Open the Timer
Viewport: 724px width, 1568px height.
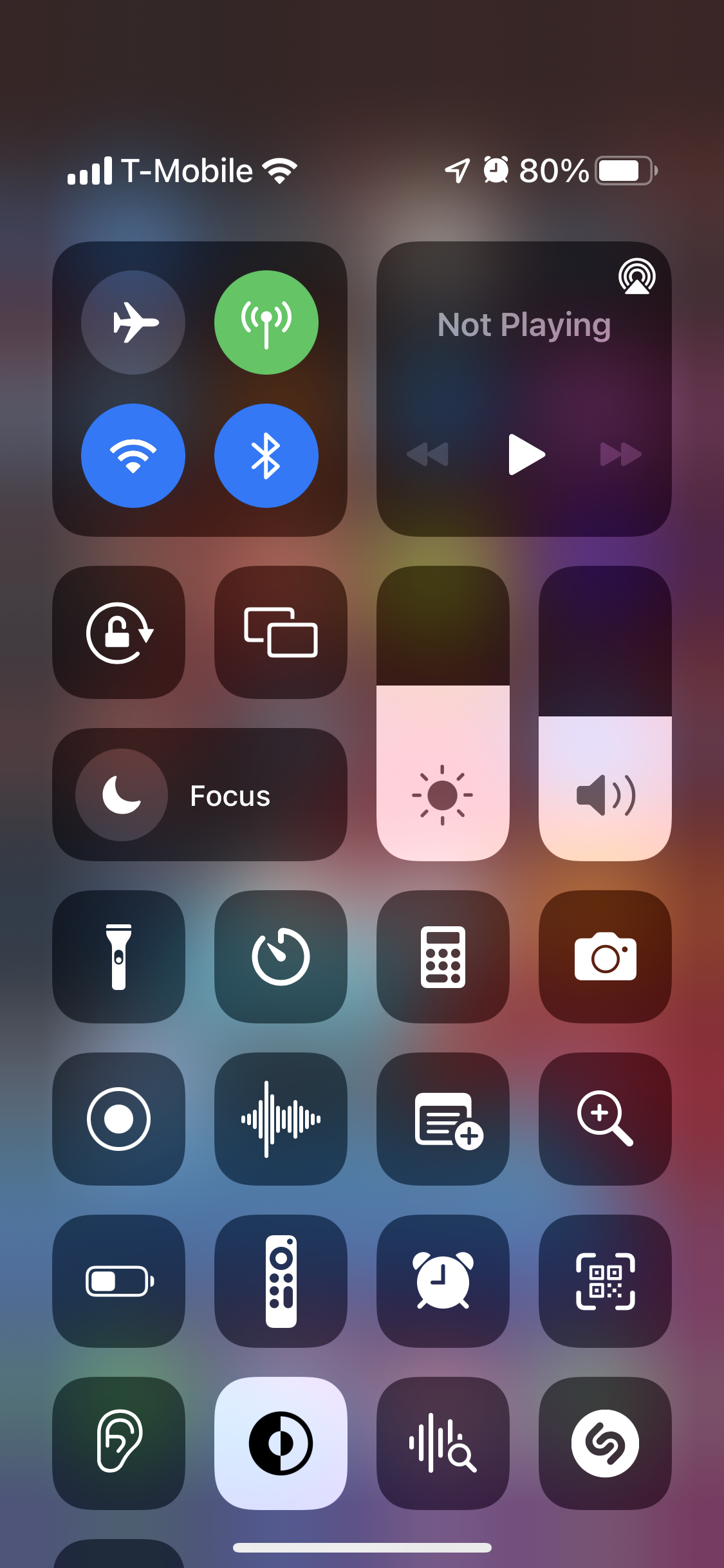(281, 957)
